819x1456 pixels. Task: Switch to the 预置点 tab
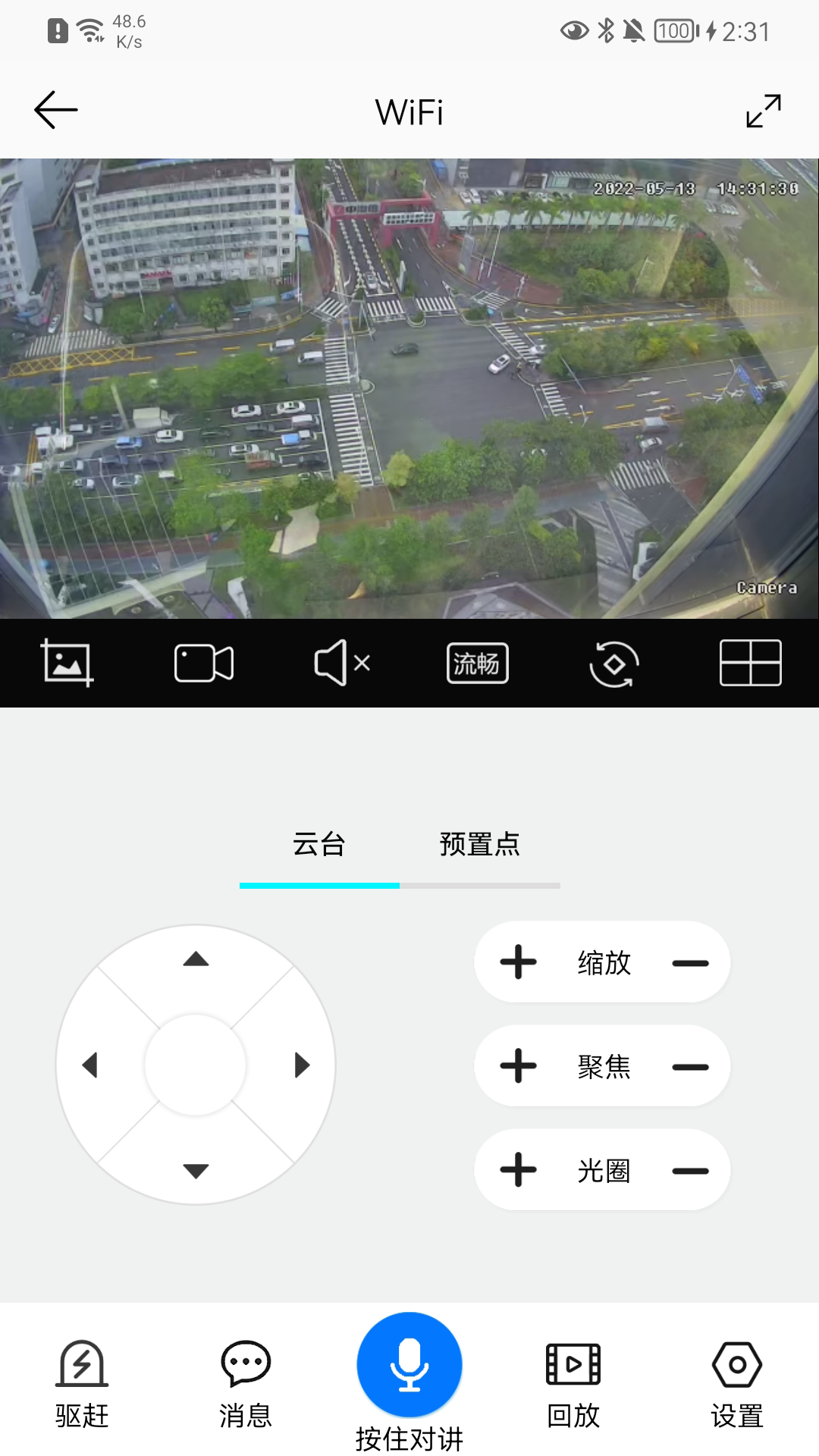pyautogui.click(x=479, y=845)
